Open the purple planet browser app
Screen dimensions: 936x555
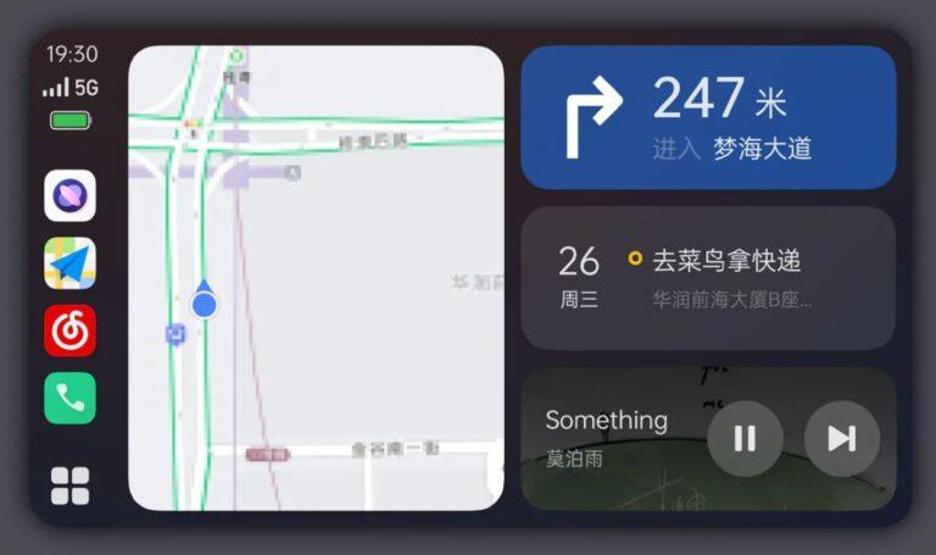[70, 196]
